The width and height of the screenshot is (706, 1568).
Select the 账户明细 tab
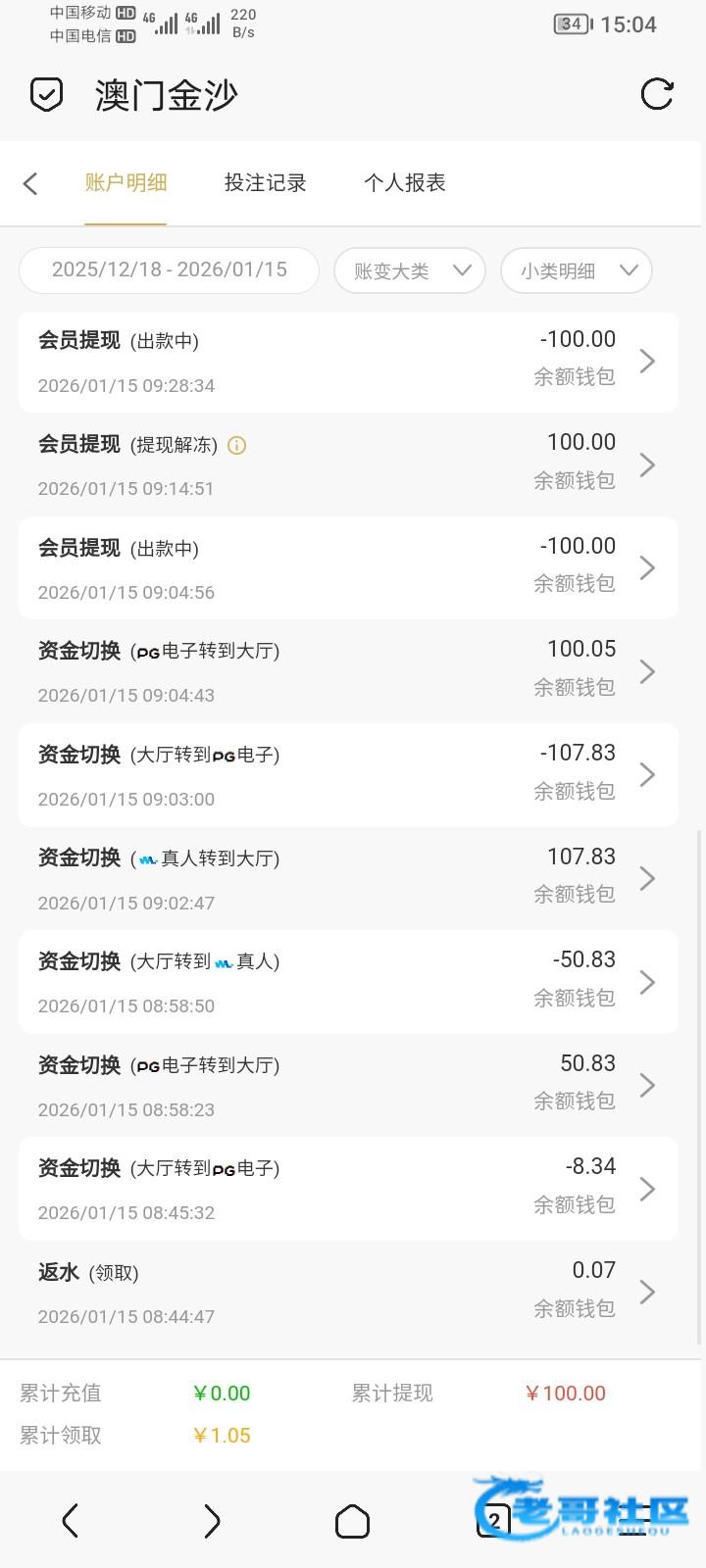[x=126, y=182]
